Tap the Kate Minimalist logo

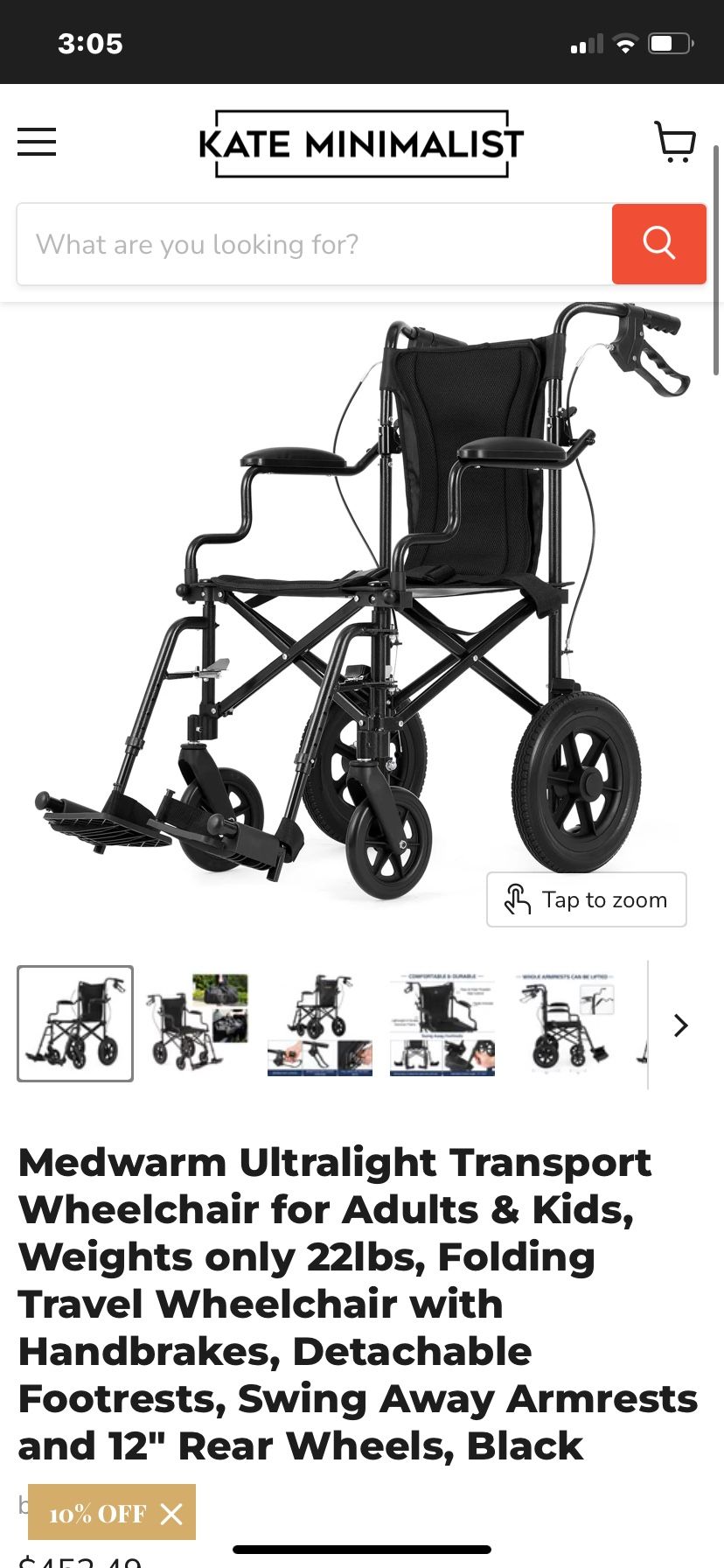(361, 143)
